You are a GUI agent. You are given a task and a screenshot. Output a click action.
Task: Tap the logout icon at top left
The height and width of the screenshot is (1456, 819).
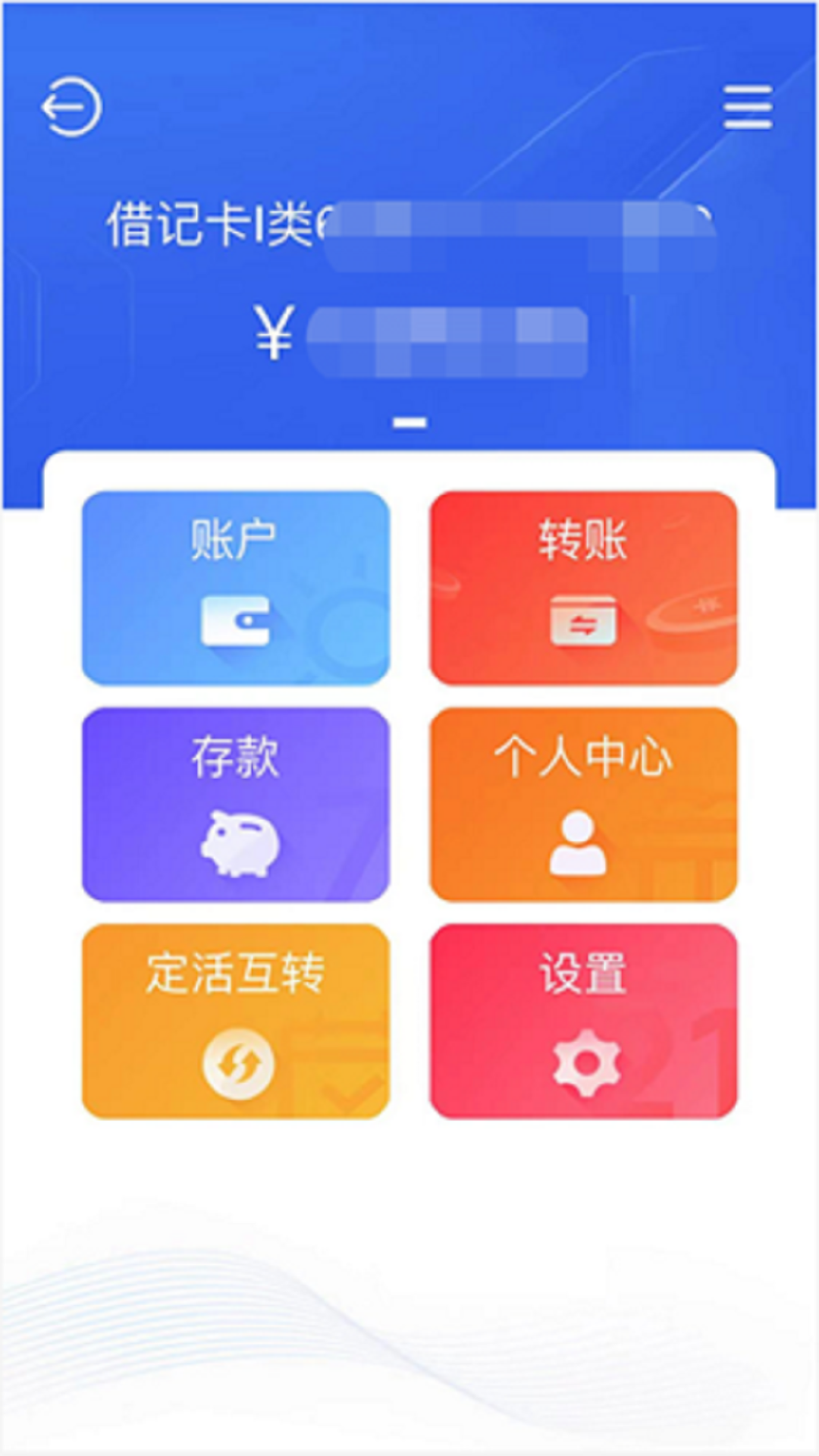71,107
